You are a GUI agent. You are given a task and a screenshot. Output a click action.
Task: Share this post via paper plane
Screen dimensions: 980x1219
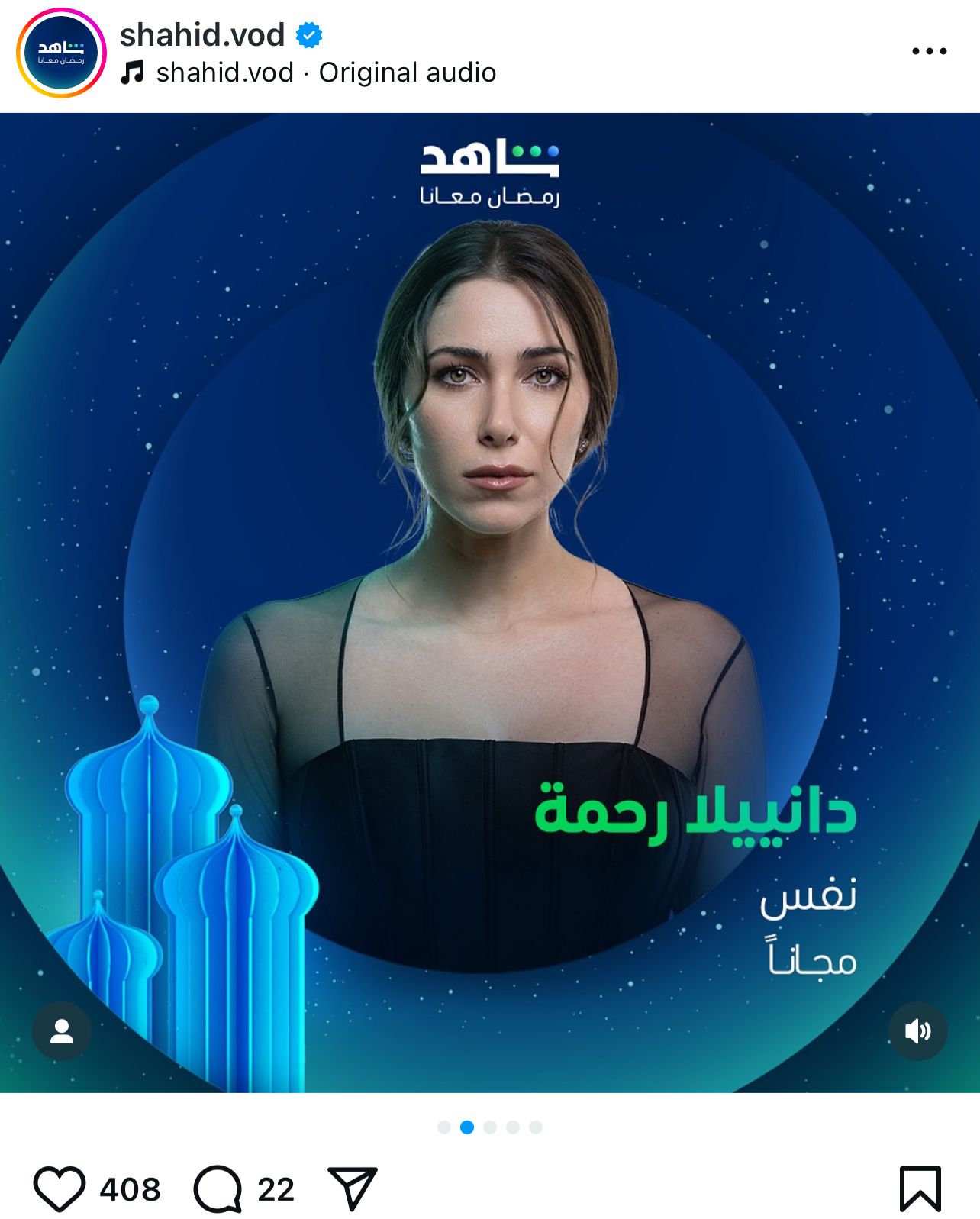coord(353,1188)
